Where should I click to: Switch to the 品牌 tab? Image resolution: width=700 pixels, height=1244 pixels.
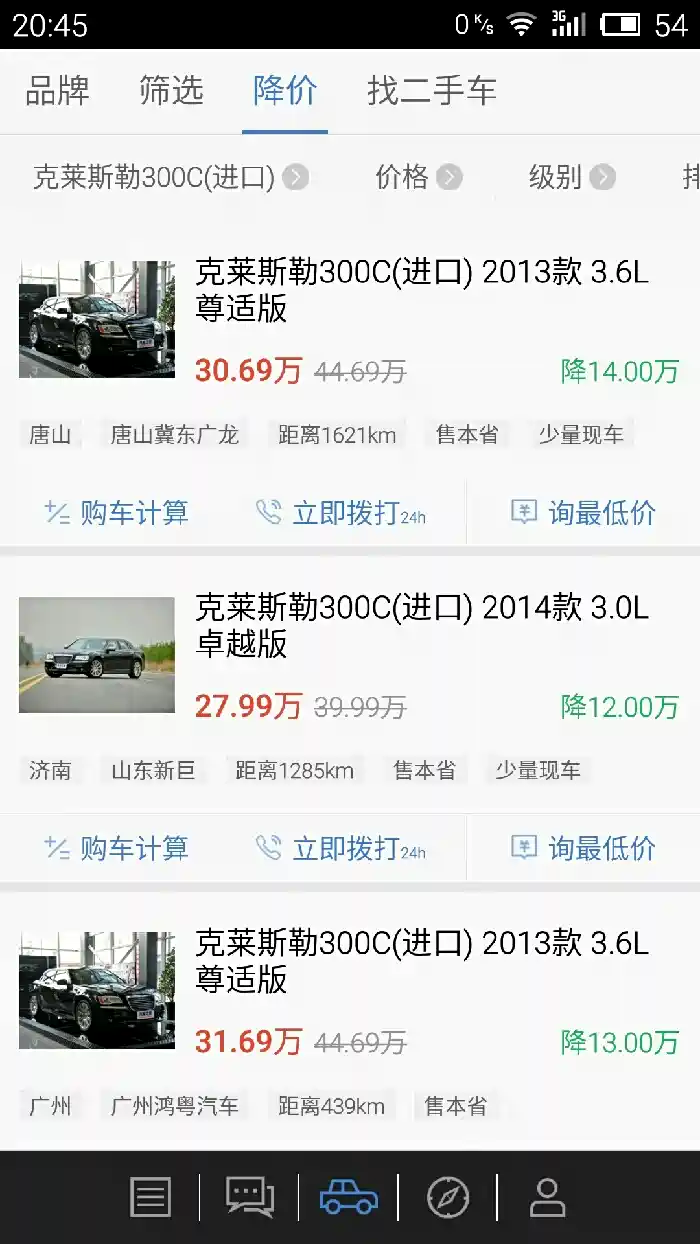coord(57,91)
